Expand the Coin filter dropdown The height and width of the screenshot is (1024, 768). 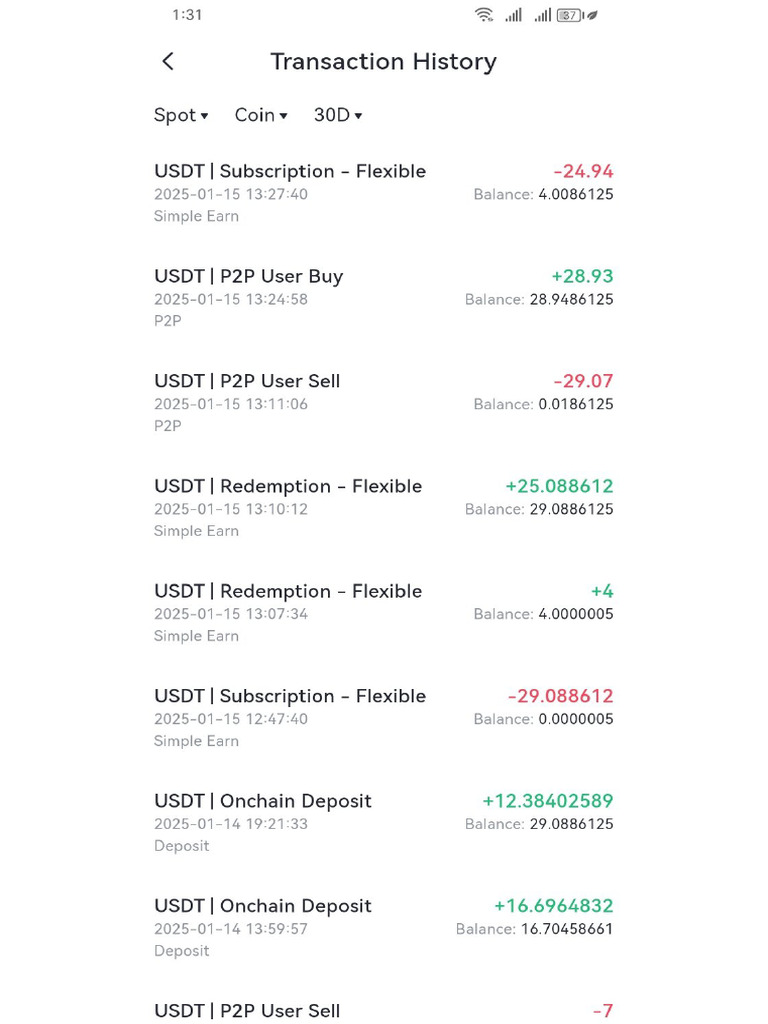coord(261,115)
